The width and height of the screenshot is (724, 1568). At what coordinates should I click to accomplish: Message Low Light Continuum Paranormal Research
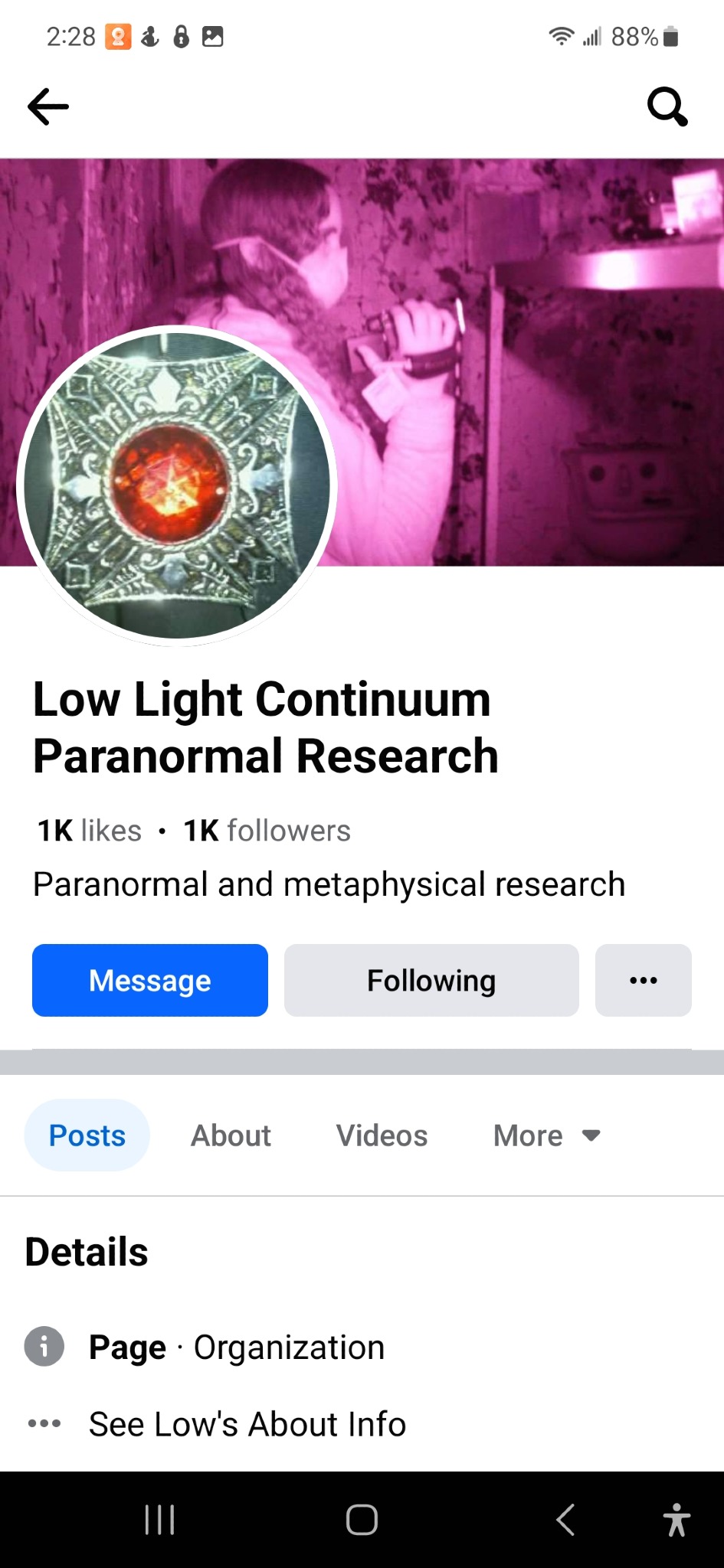click(150, 980)
